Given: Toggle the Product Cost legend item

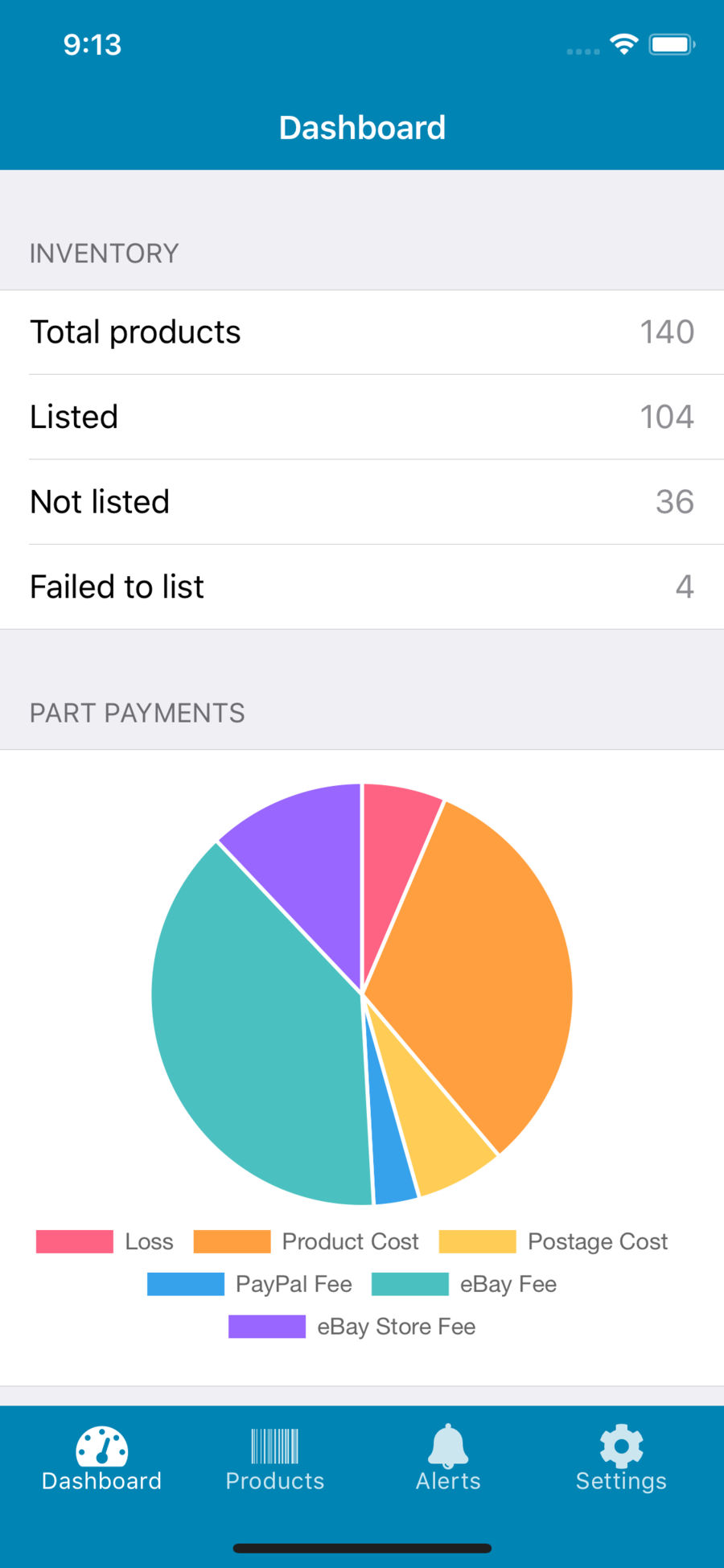Looking at the screenshot, I should point(306,1241).
